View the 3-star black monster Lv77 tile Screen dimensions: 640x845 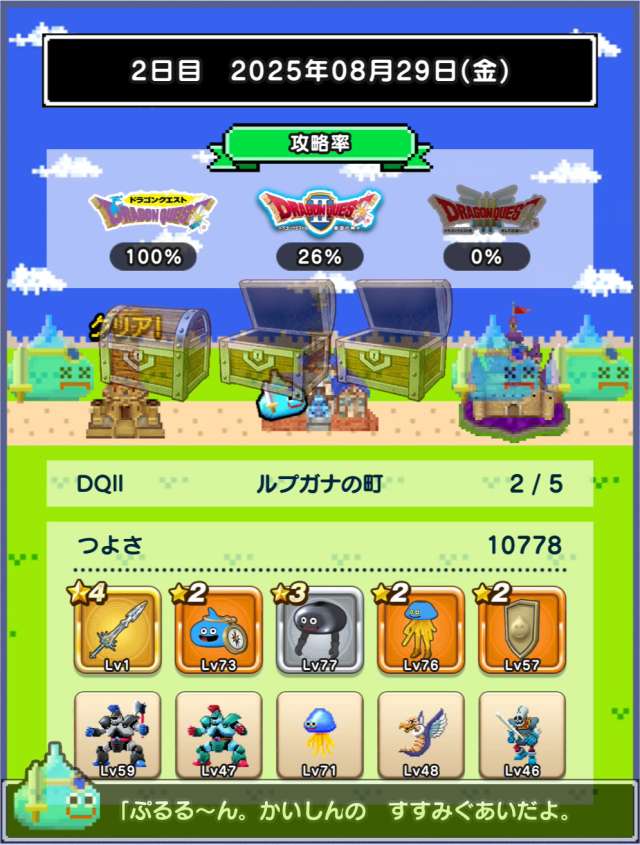(320, 630)
